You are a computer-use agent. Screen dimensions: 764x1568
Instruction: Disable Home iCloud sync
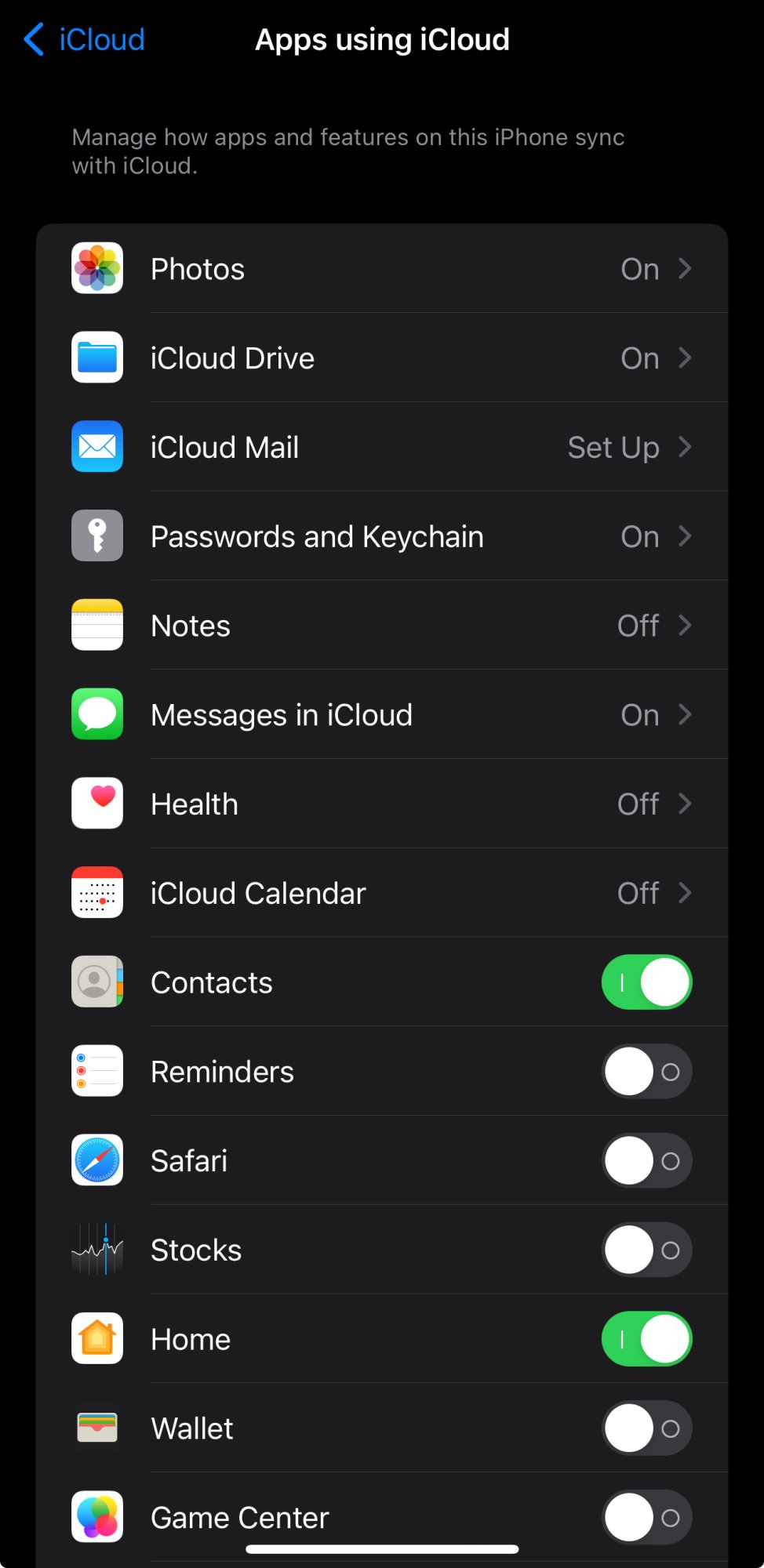coord(646,1339)
